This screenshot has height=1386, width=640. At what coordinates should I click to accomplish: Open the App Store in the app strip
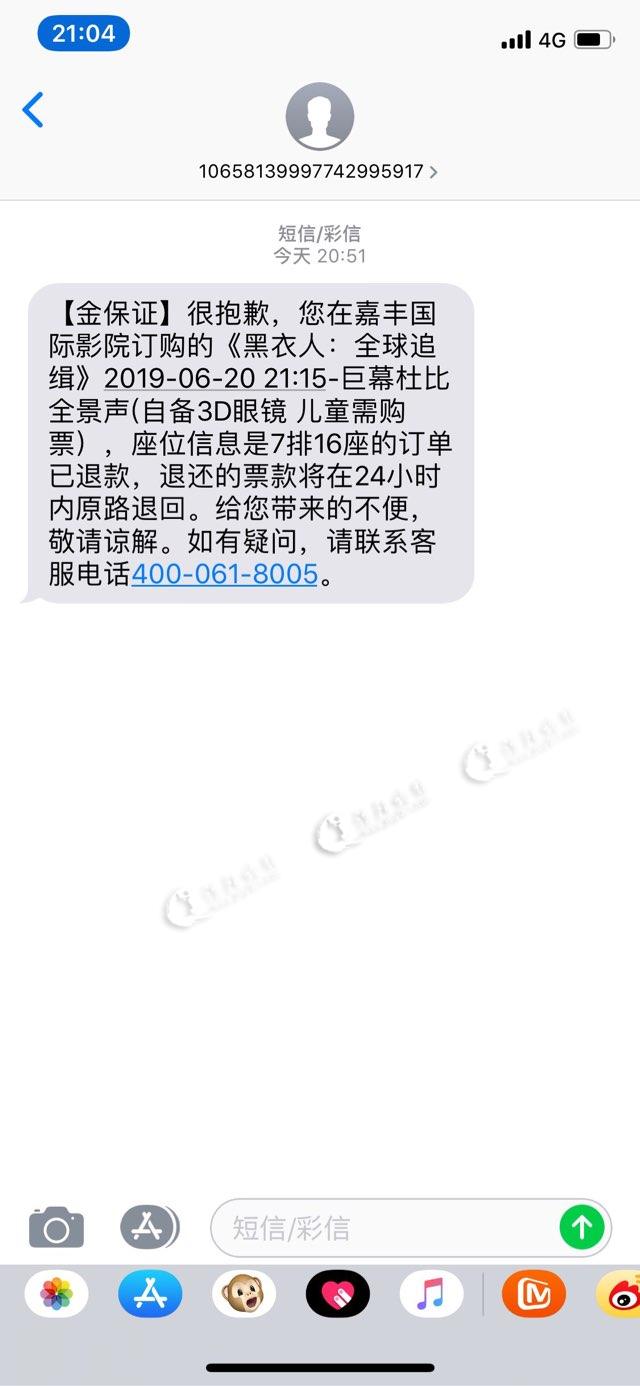[150, 1296]
